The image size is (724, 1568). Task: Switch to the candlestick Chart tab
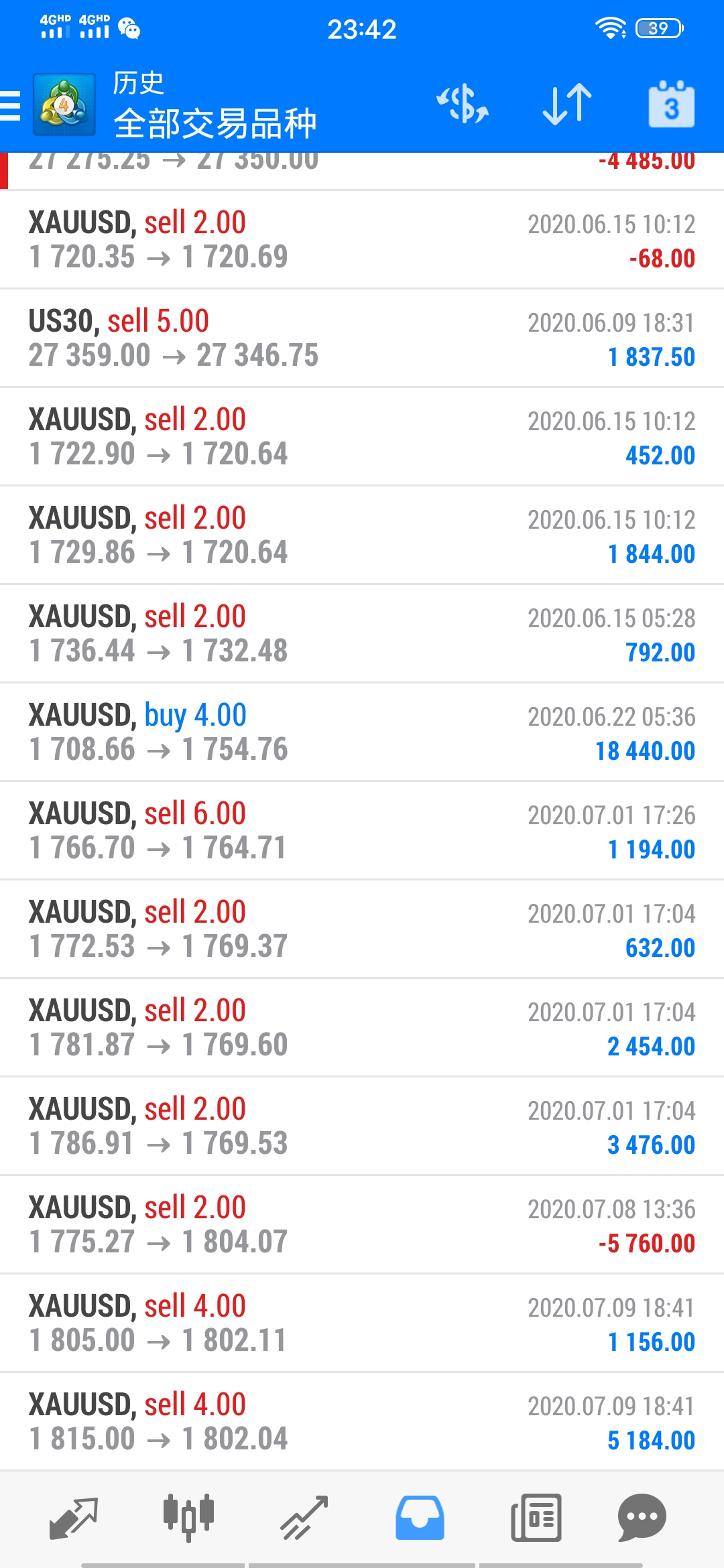click(189, 1517)
